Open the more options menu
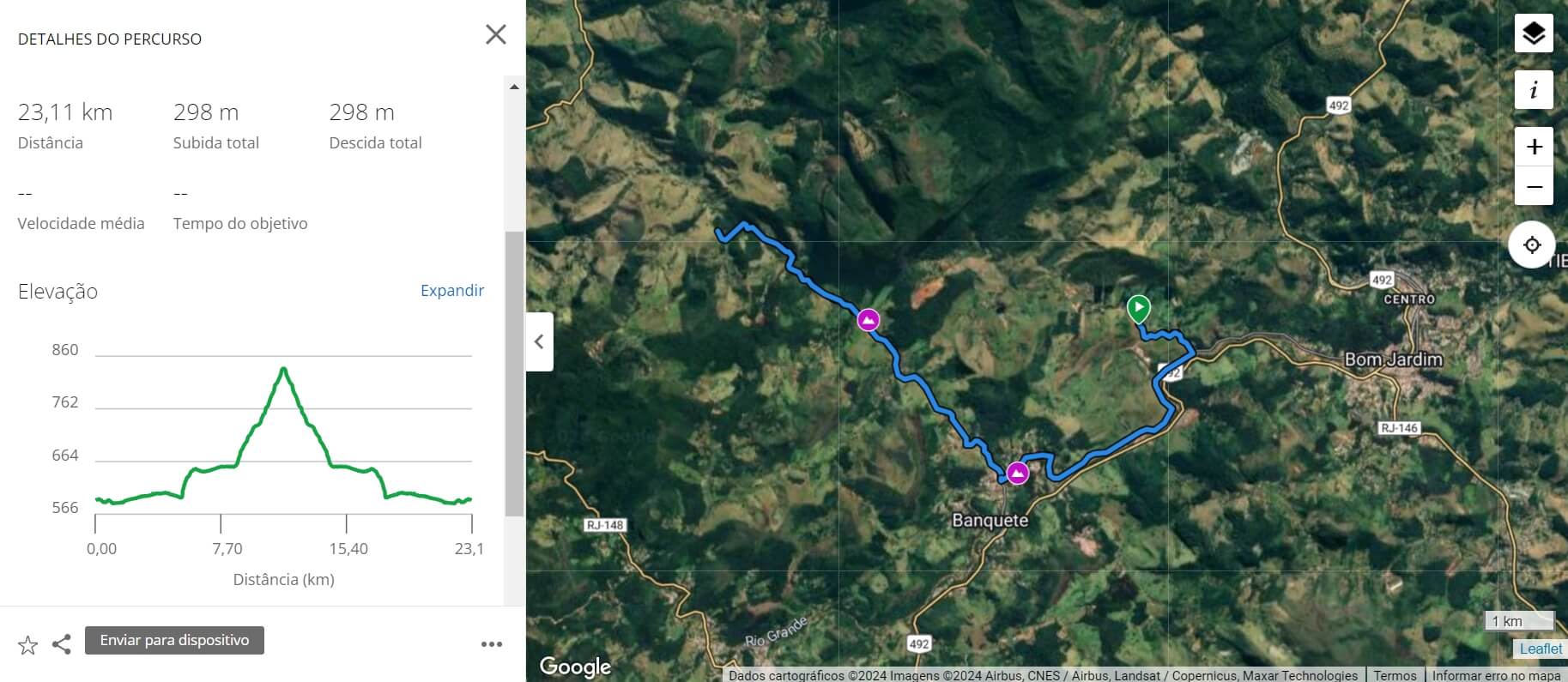Screen dimensions: 1568x682 pyautogui.click(x=492, y=644)
